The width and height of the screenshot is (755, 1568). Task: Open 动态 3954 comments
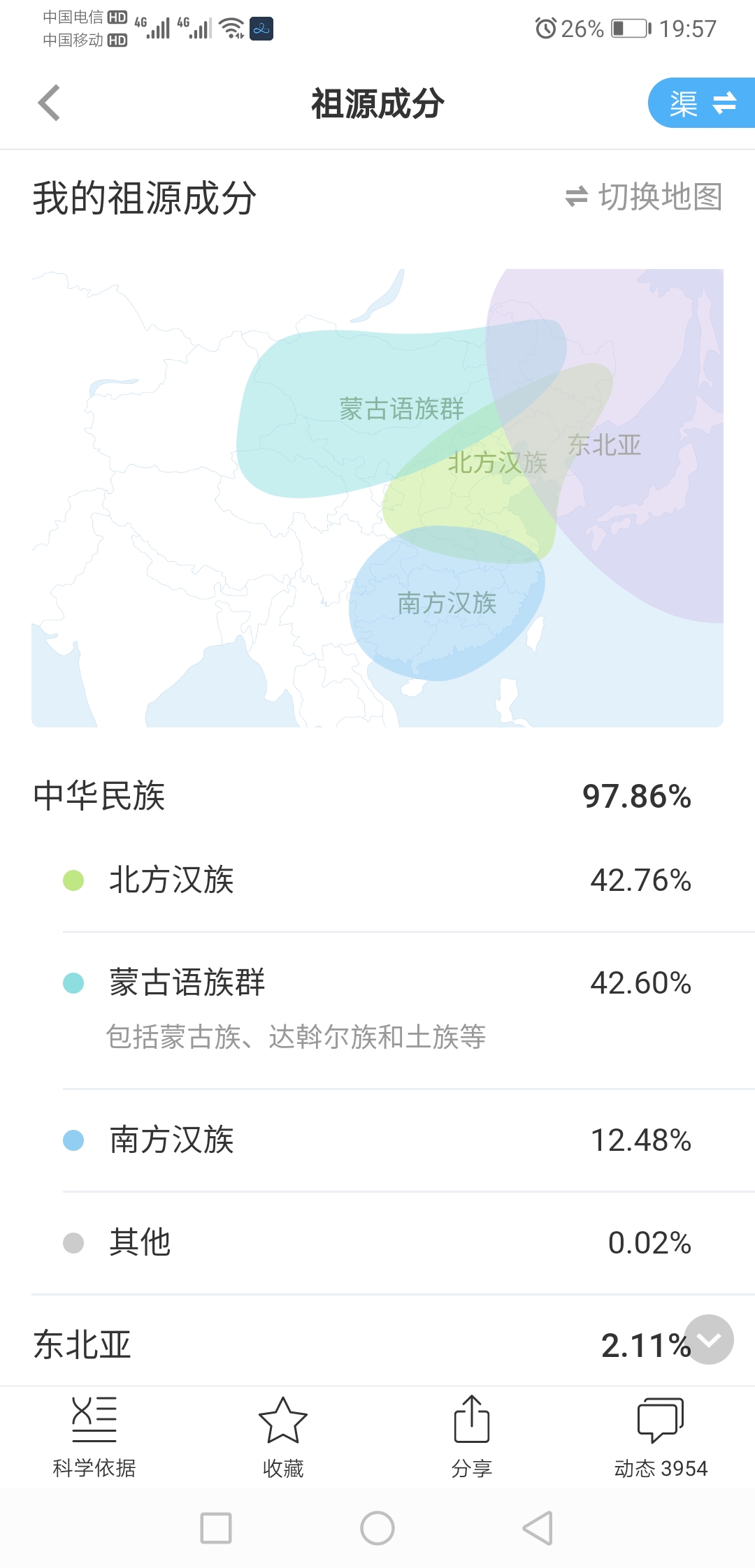(661, 1437)
